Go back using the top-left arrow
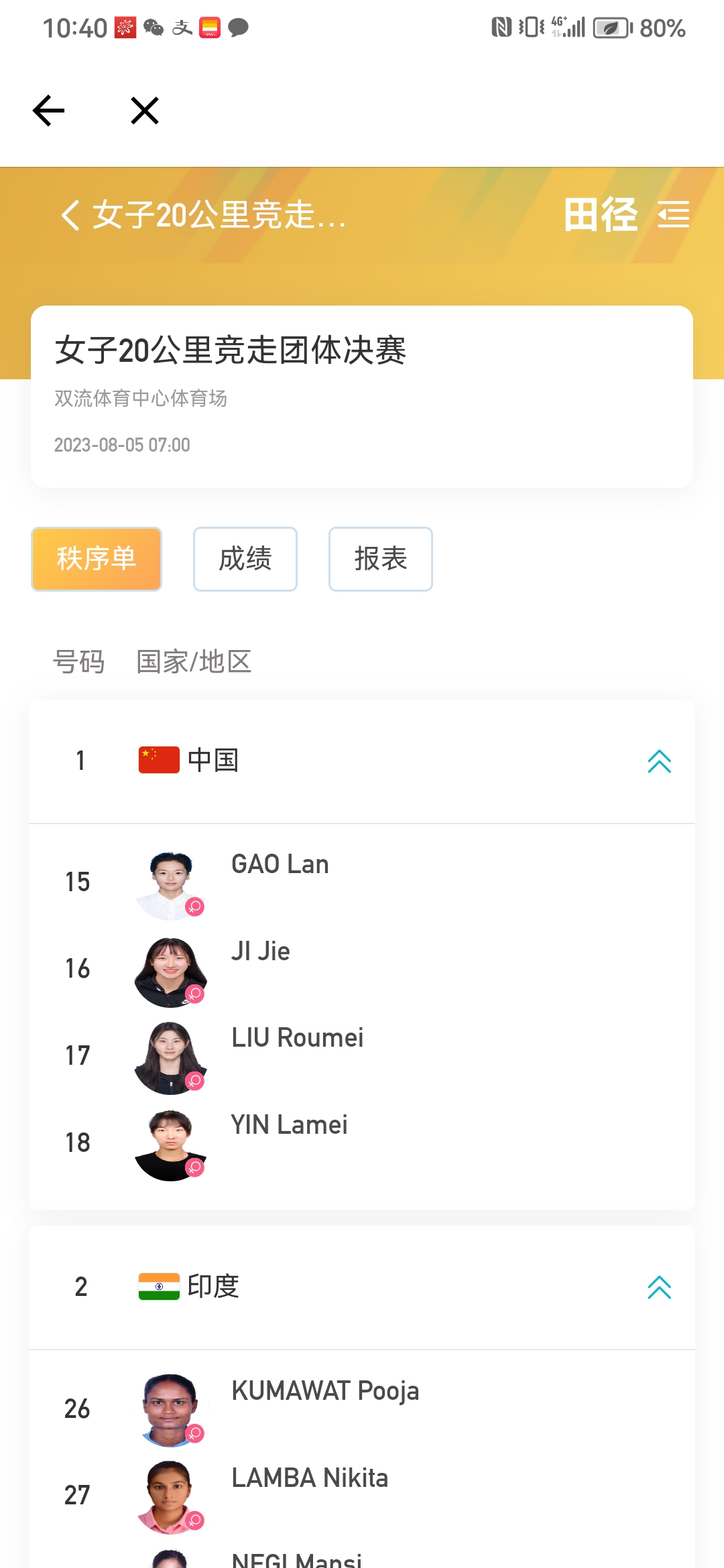 pyautogui.click(x=49, y=111)
